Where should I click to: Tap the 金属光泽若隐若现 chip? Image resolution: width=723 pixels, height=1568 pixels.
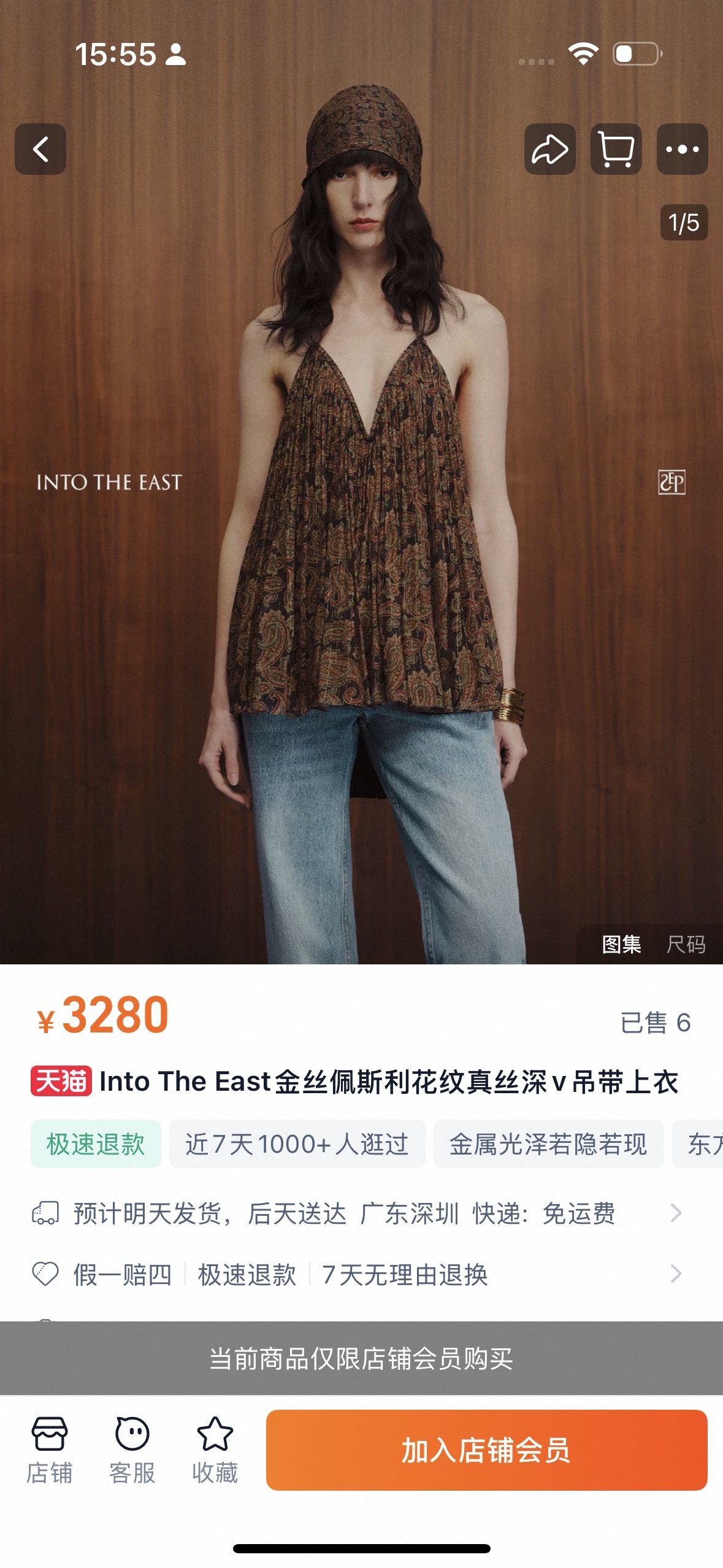(x=548, y=1144)
